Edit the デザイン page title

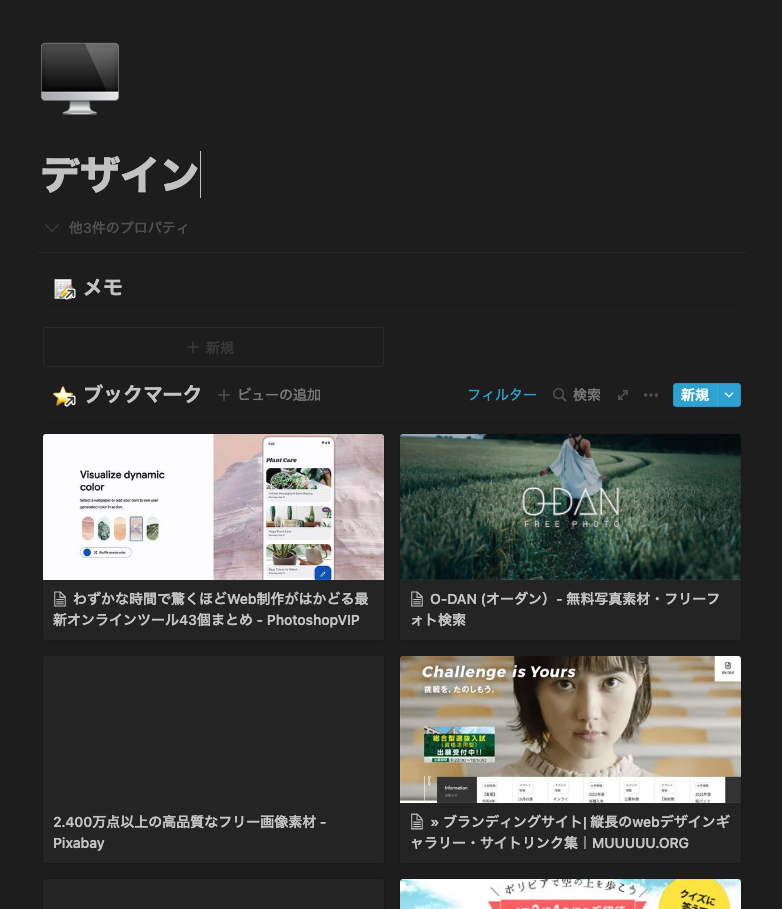point(120,176)
